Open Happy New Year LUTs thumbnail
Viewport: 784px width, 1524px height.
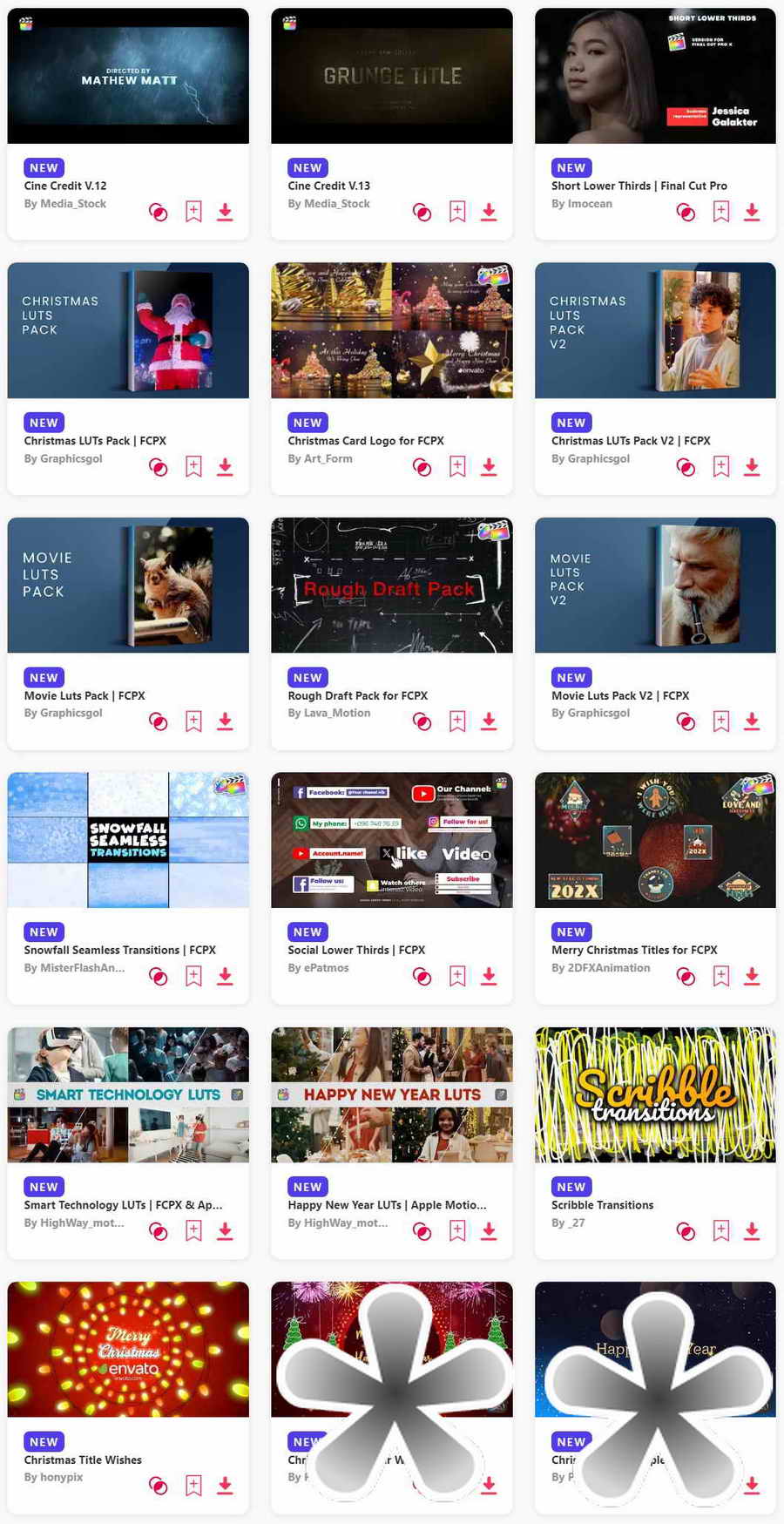(391, 1094)
